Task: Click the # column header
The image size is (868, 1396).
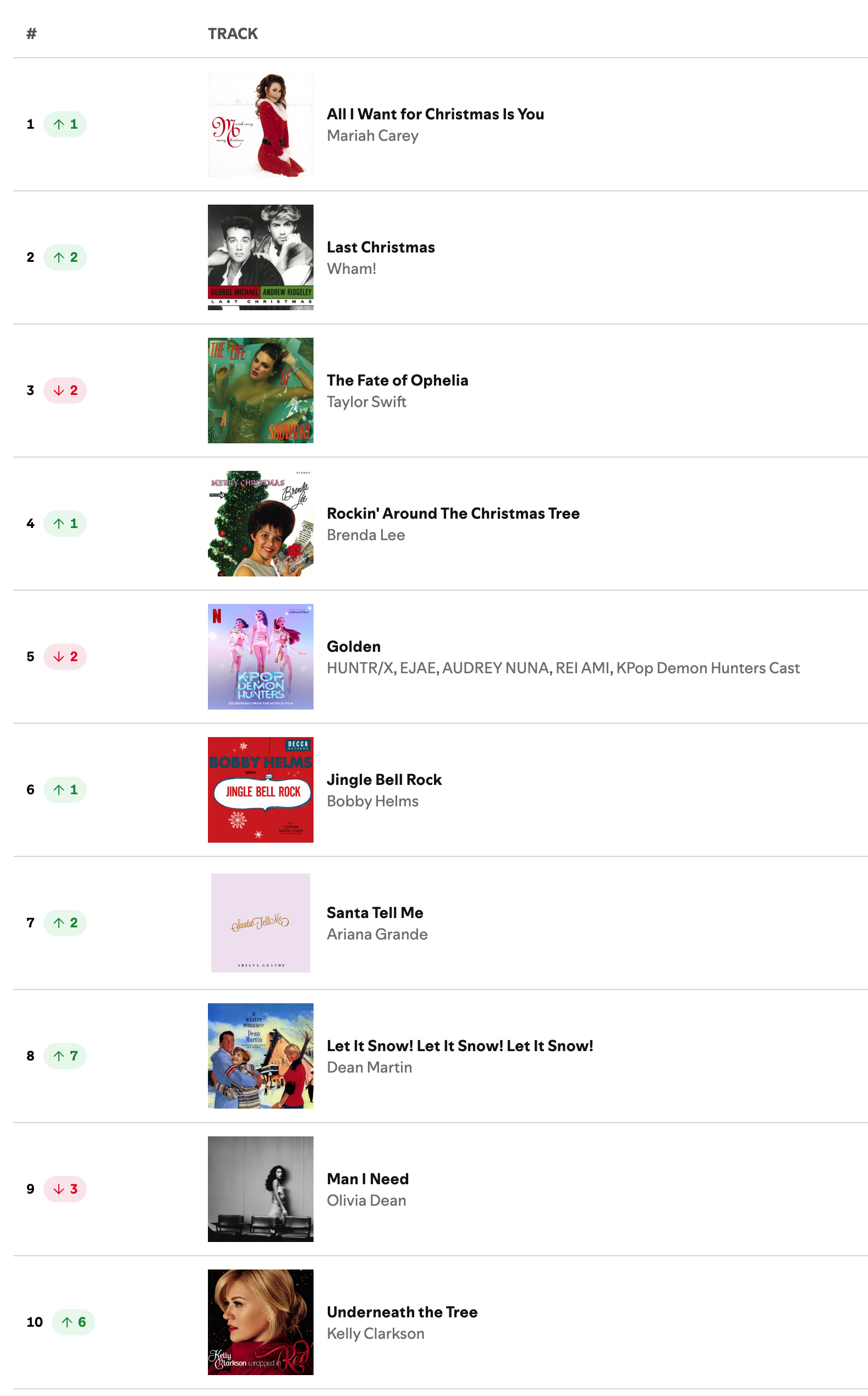Action: (30, 34)
